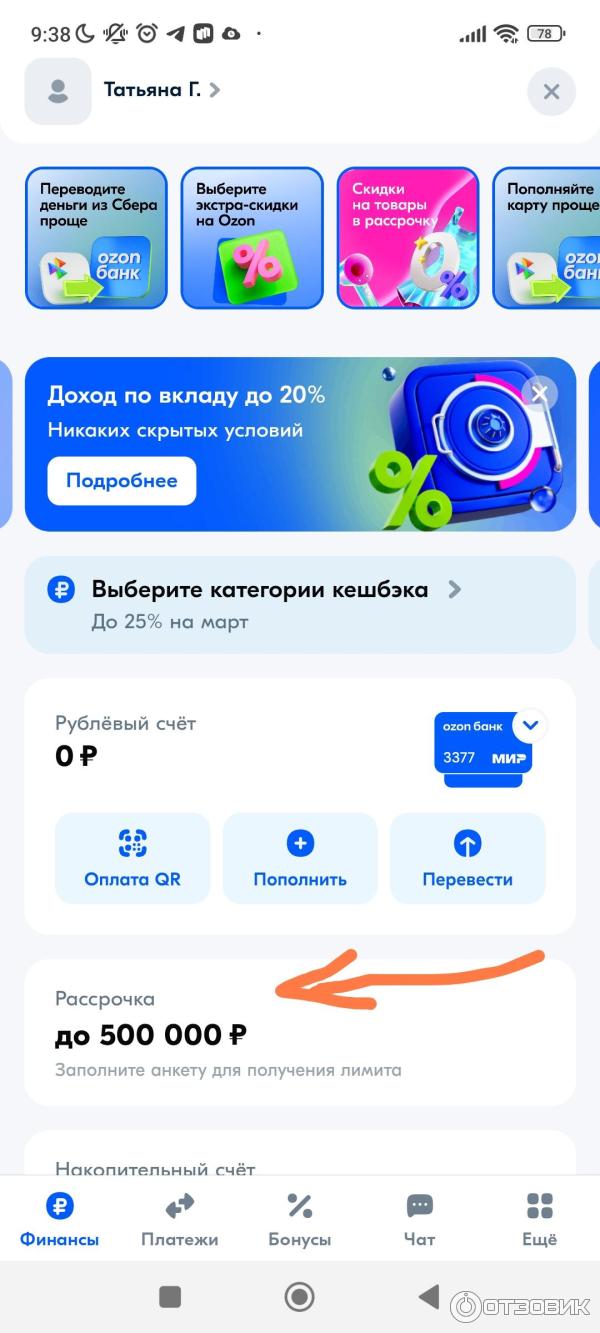Tap Оплата QR button

click(133, 858)
